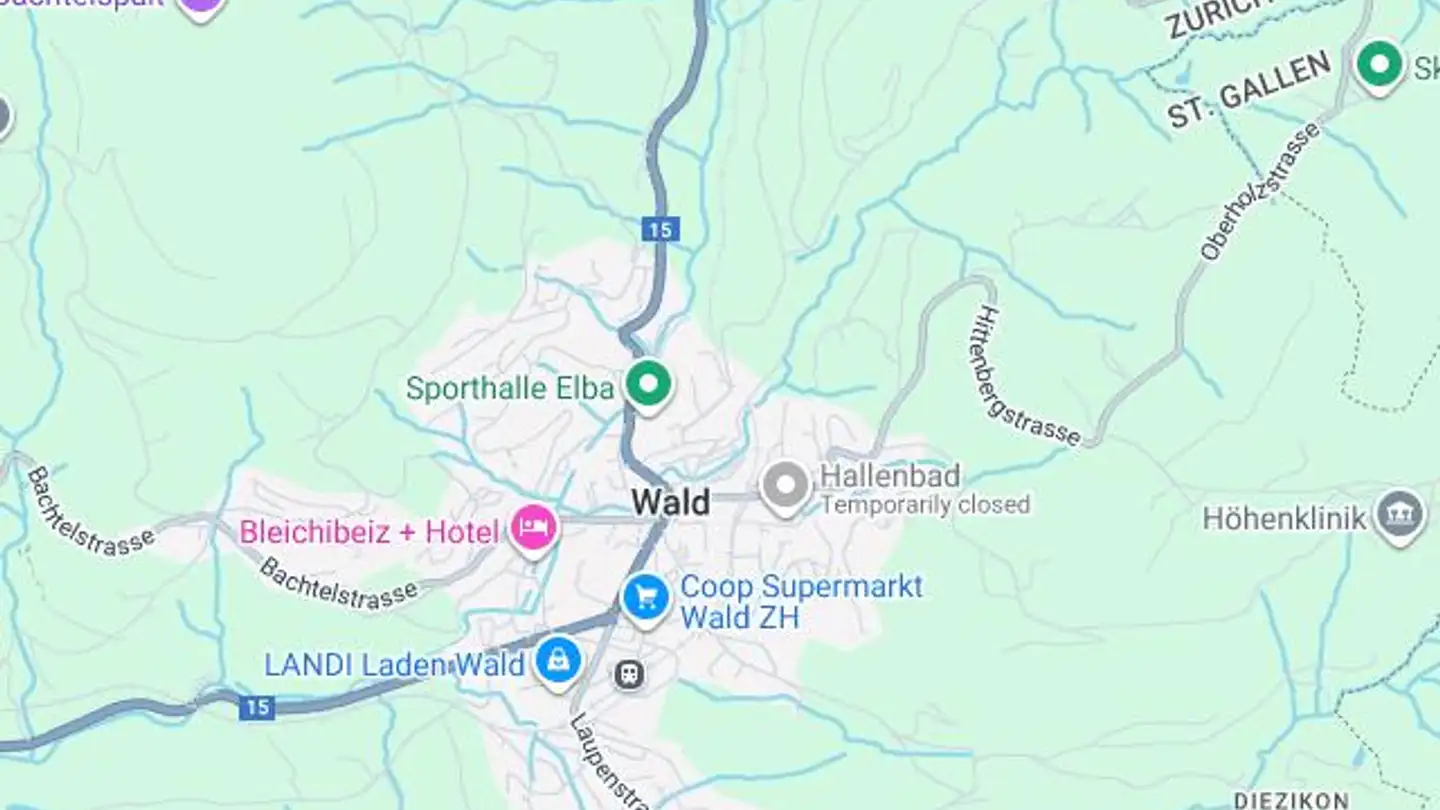Open Bleichibeiz + Hotel pin
Screen dimensions: 1440x810
534,529
